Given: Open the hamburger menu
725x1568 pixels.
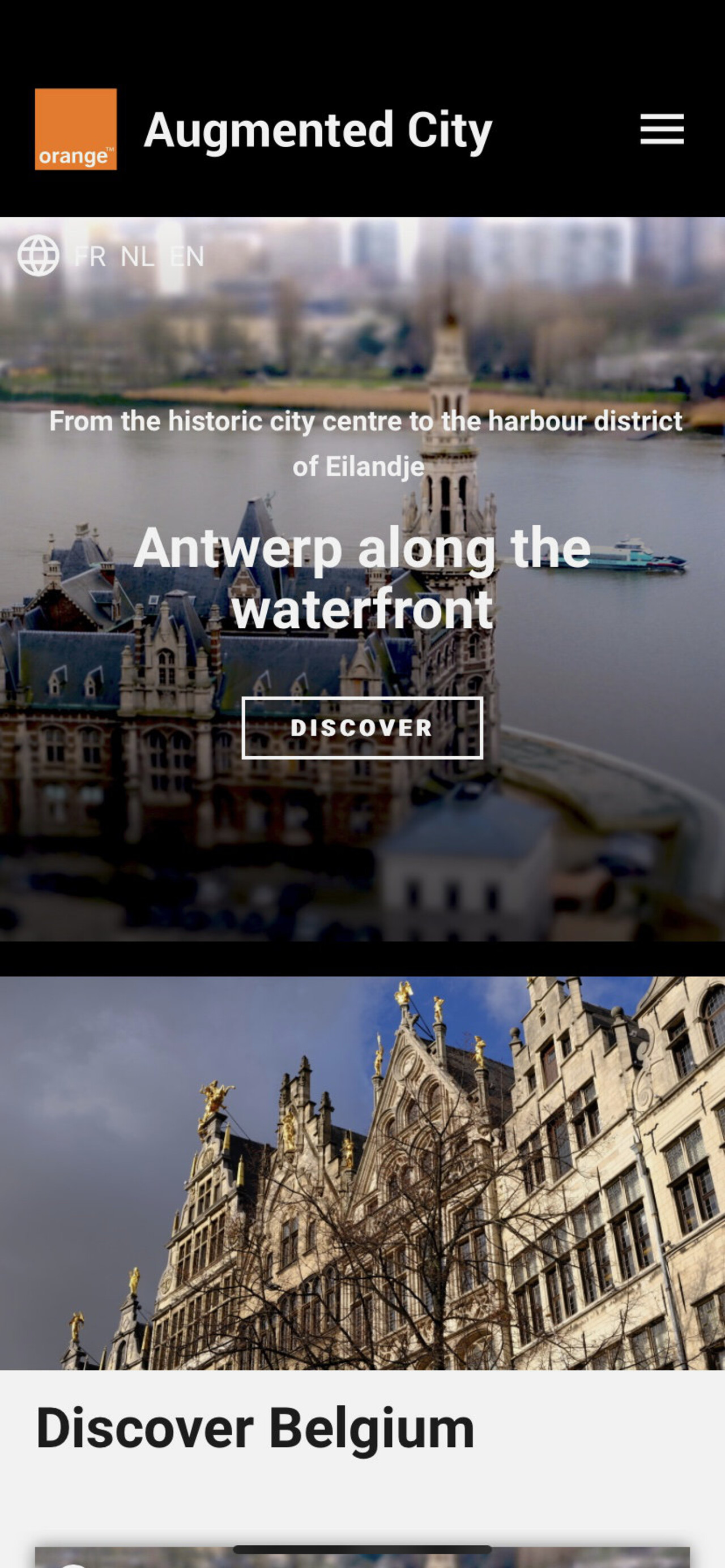Looking at the screenshot, I should 662,129.
